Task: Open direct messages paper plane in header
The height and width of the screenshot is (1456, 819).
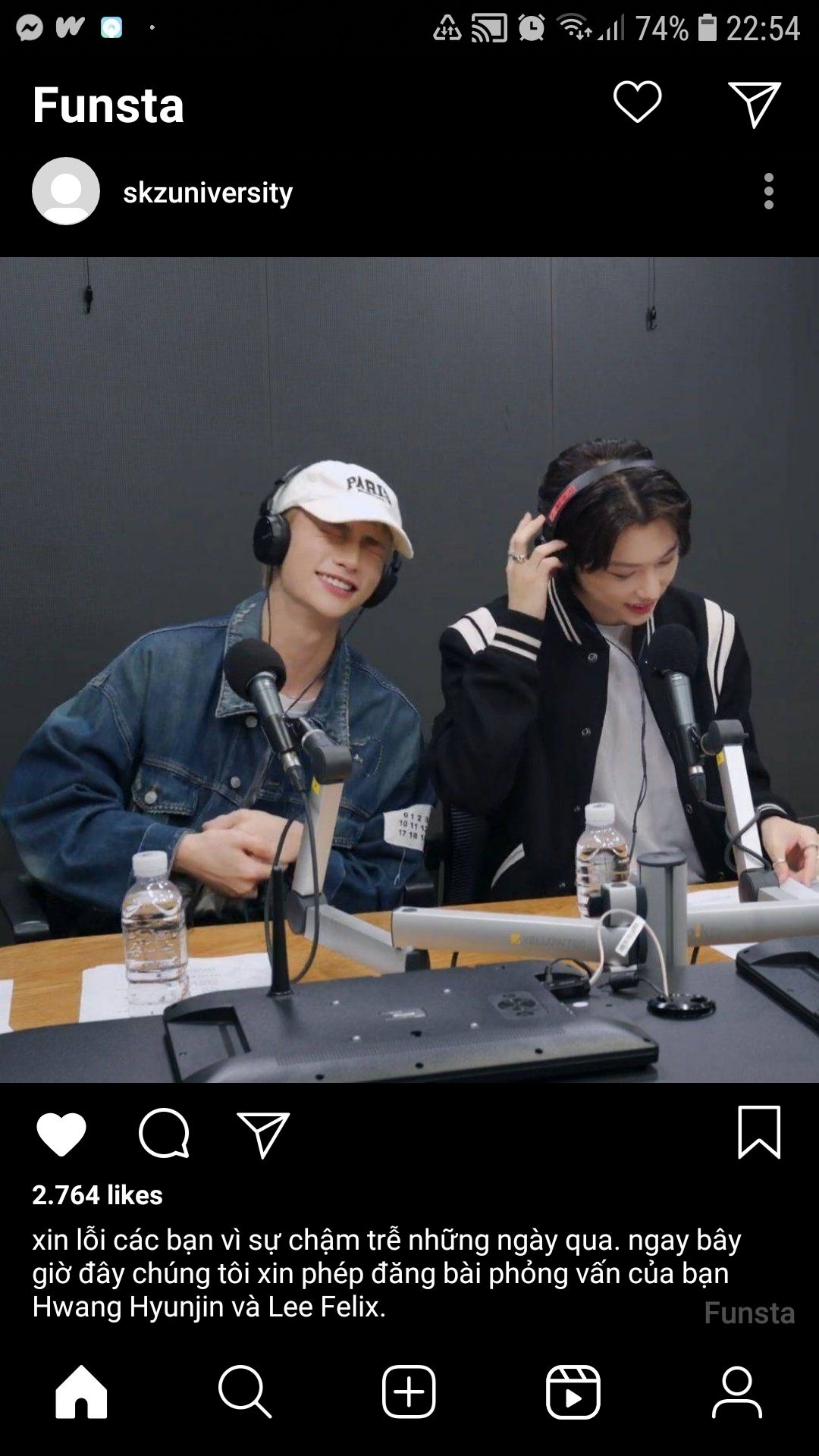Action: click(x=755, y=104)
